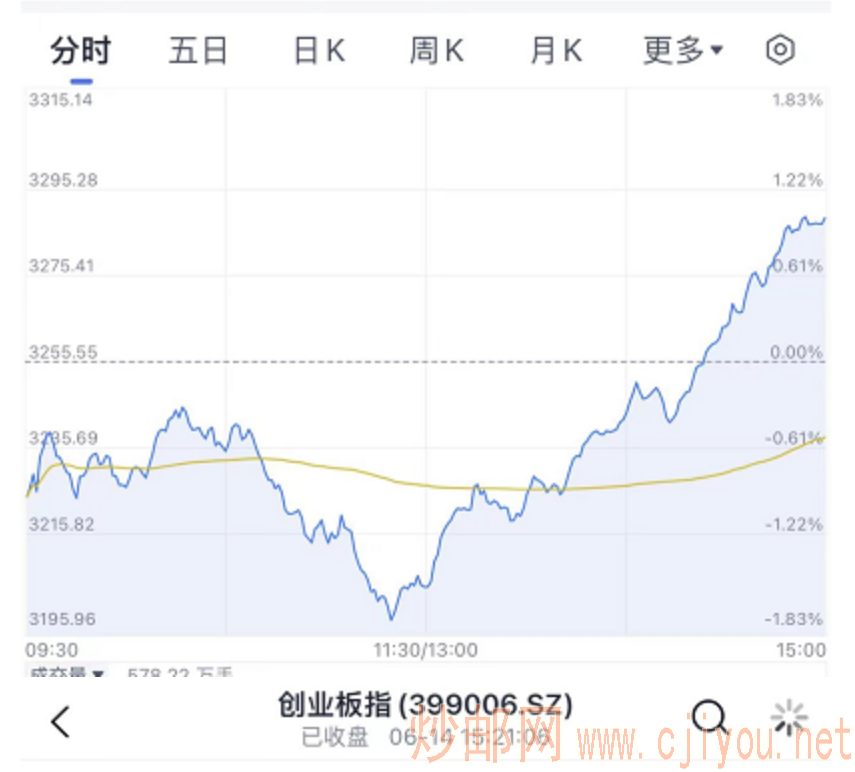855x772 pixels.
Task: Open chart settings hexagon icon
Action: (x=780, y=50)
